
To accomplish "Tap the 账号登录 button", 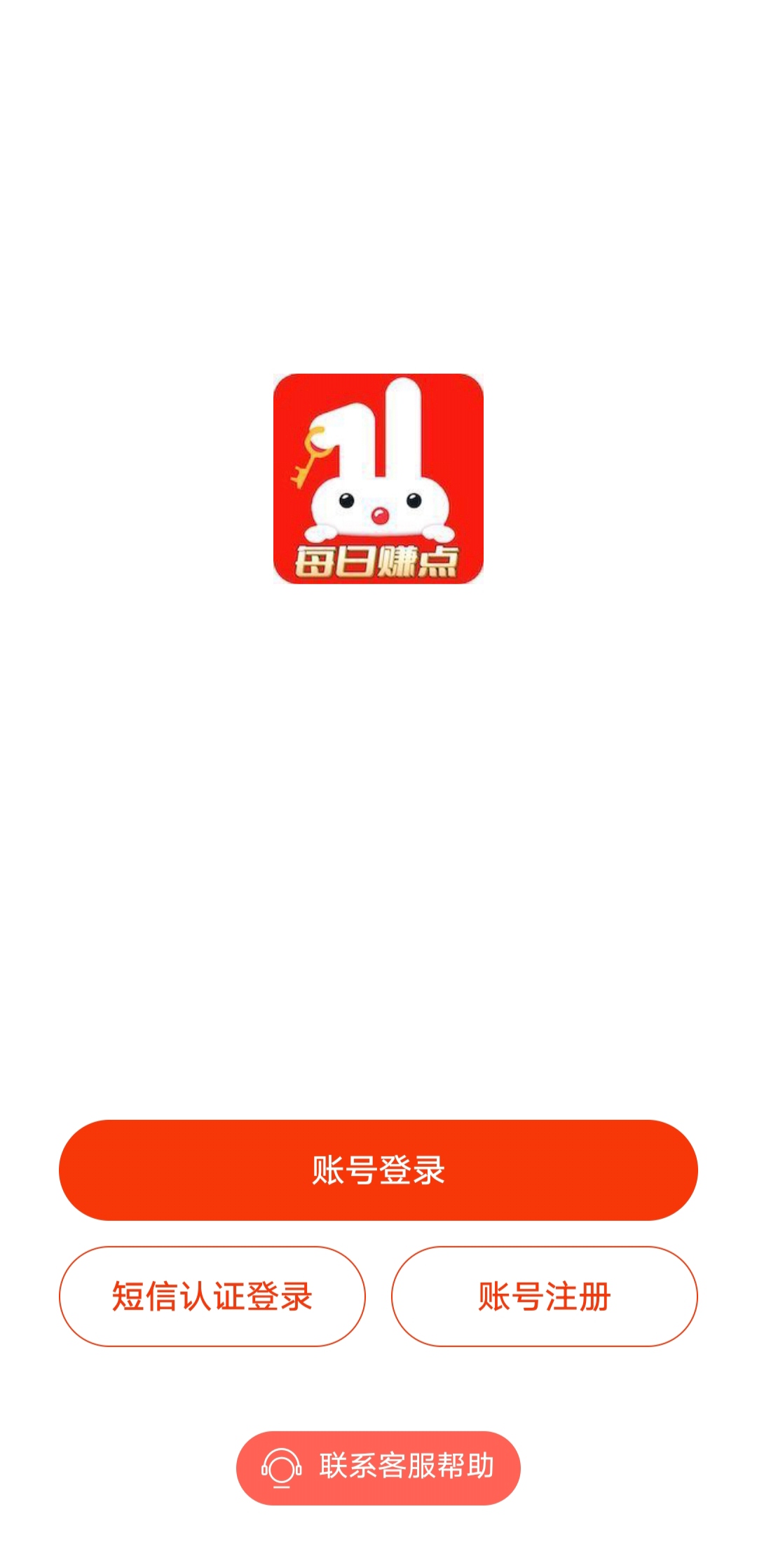I will 378,1170.
